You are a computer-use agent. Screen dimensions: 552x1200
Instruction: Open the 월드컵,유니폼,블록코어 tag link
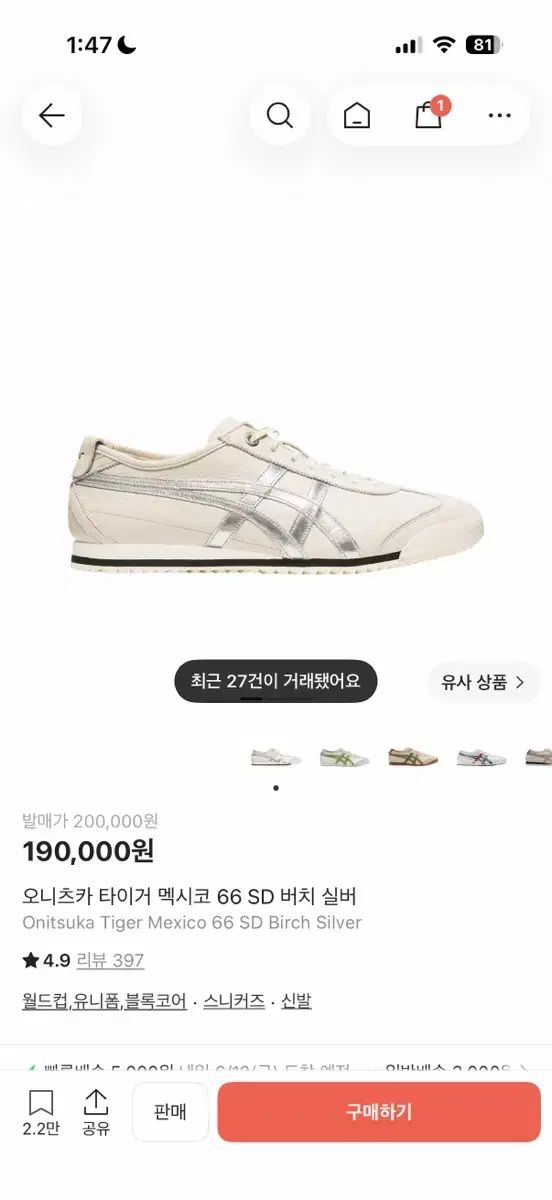[104, 1001]
